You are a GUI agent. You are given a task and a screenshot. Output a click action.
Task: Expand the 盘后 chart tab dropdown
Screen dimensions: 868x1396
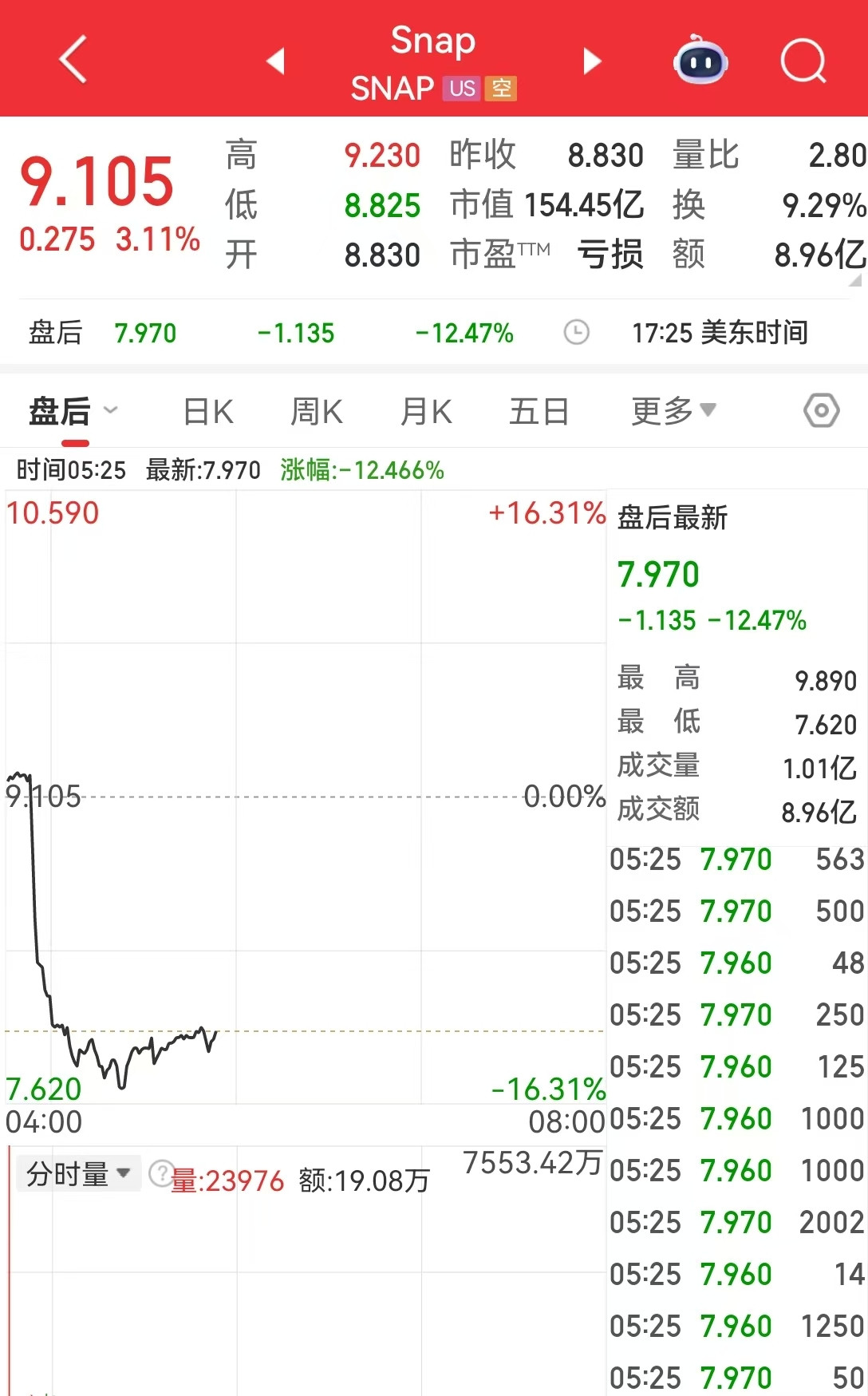[73, 412]
